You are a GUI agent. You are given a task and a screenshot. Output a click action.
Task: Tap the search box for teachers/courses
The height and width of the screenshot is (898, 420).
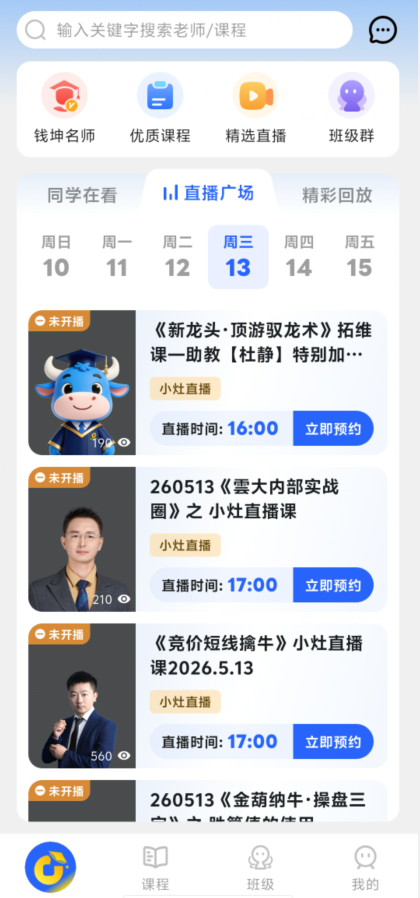185,30
